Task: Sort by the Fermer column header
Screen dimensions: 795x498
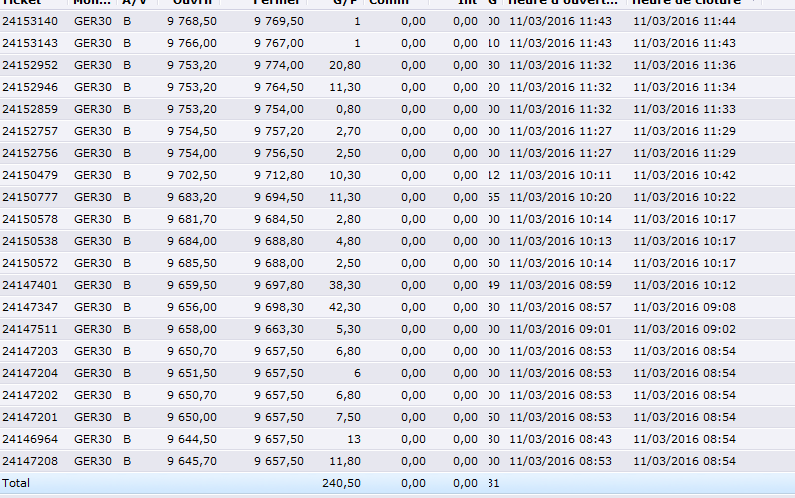Action: click(278, 3)
